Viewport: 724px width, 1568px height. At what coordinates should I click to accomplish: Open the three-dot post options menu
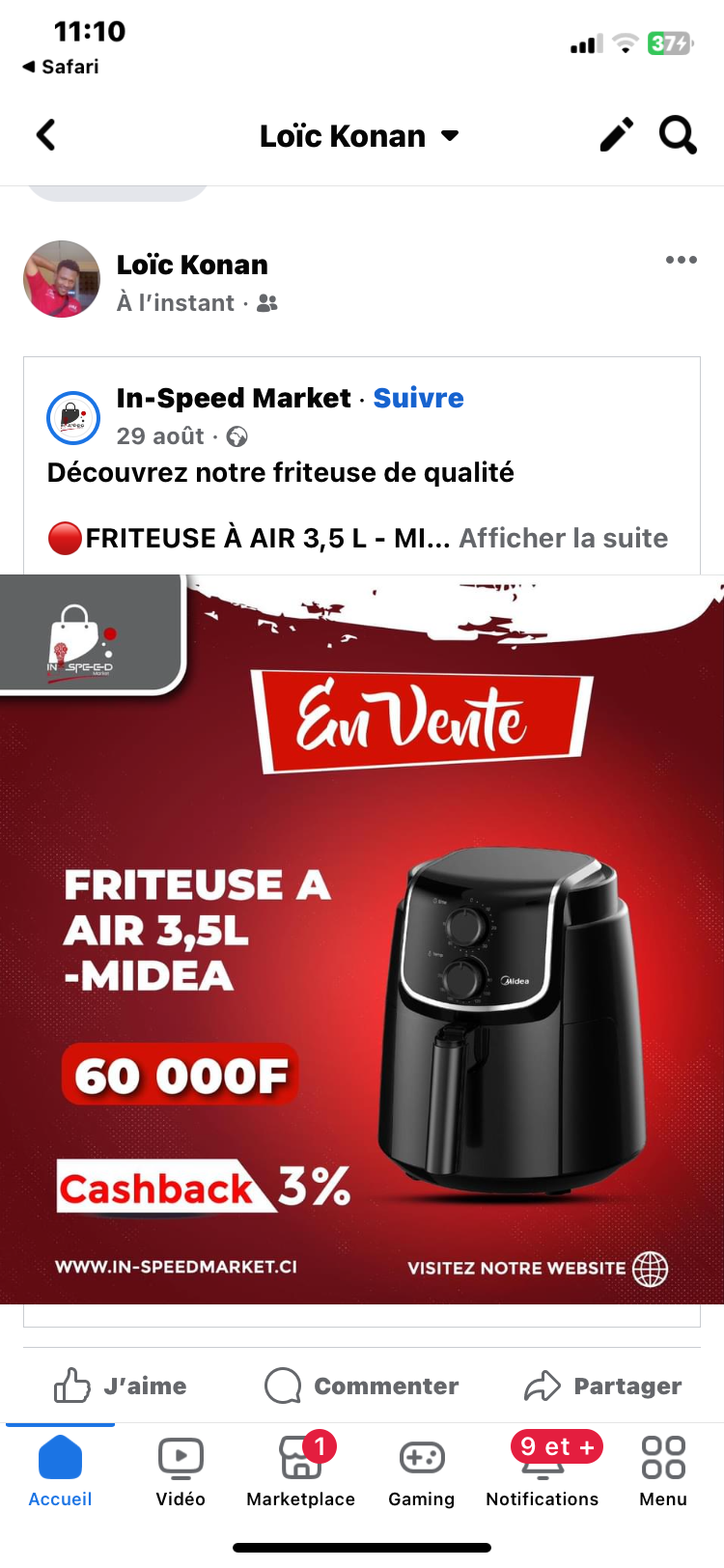(681, 260)
